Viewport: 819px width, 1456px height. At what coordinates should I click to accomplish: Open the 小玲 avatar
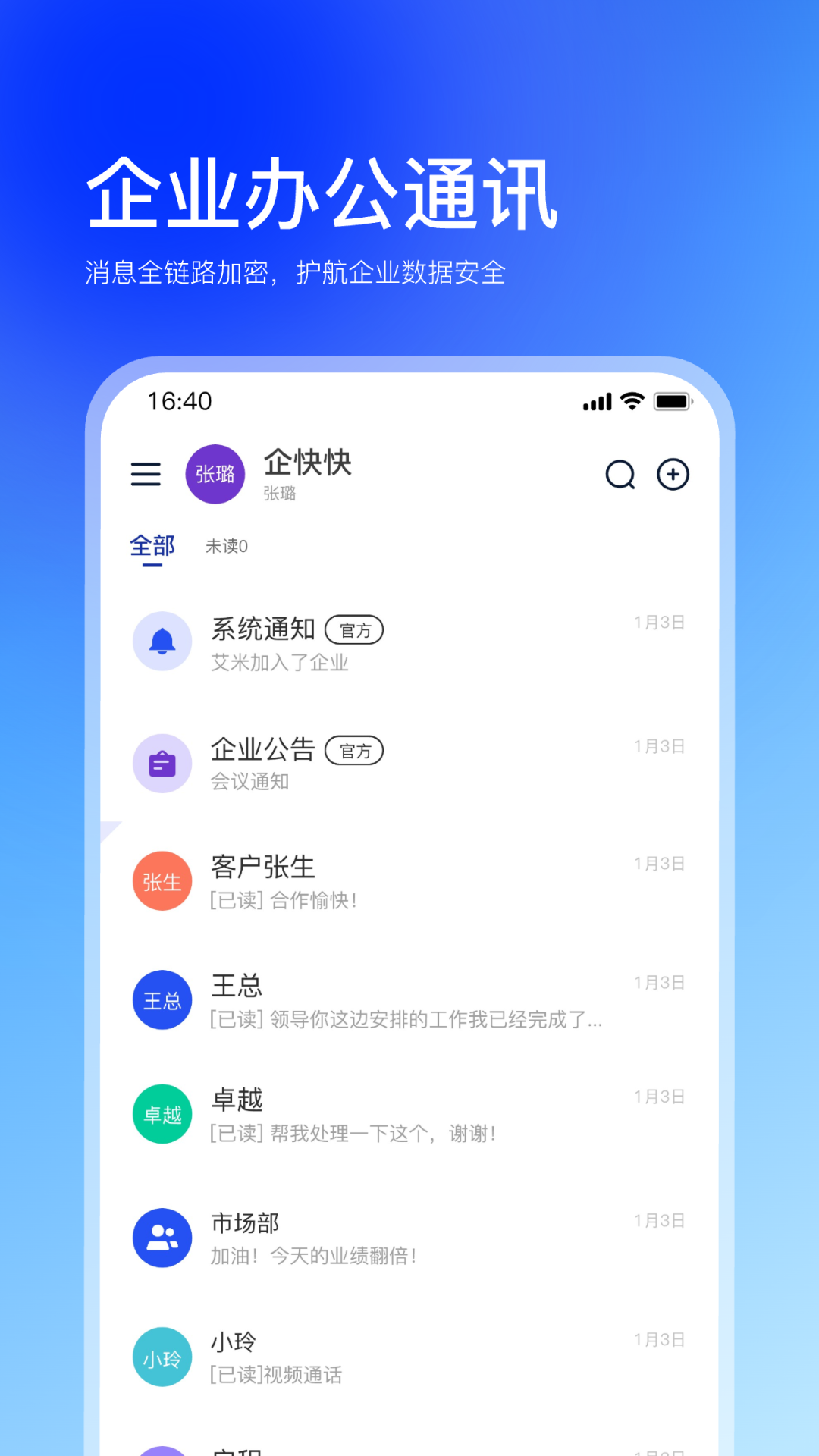point(162,1357)
